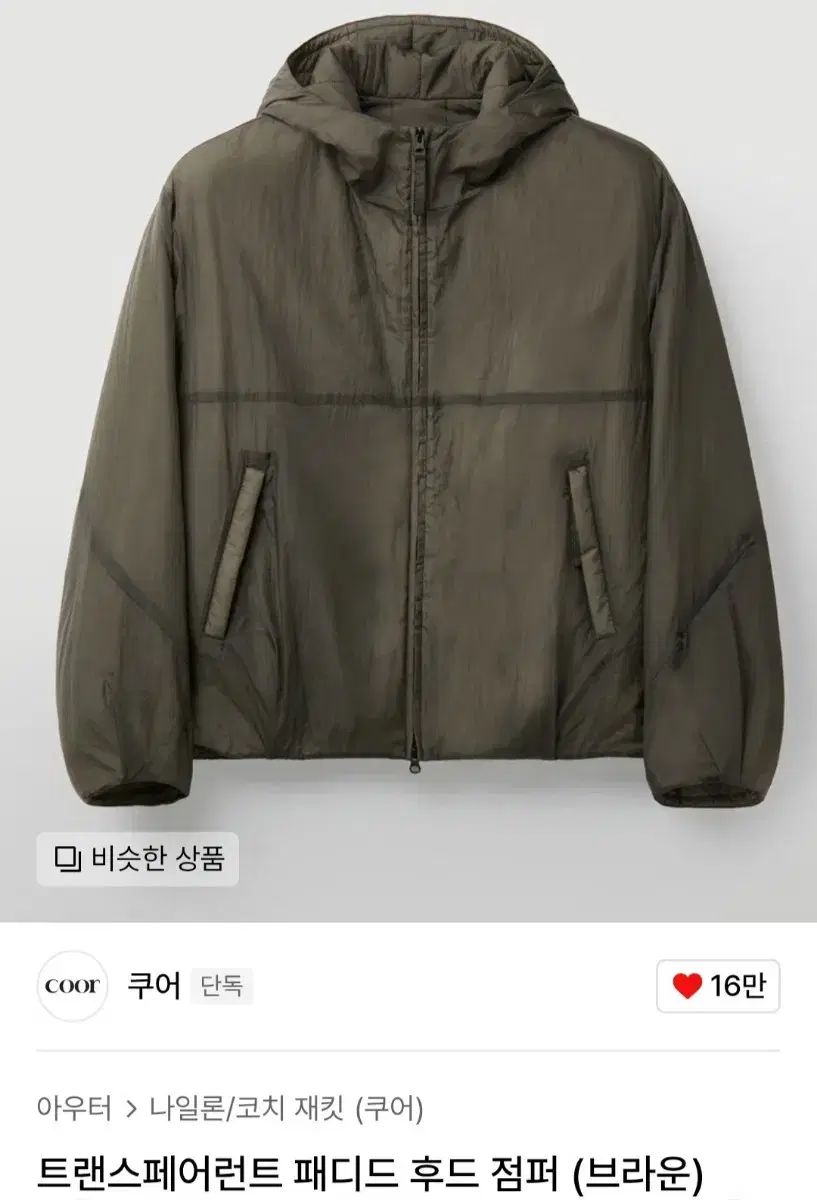Open the 쿠어 brand page
The height and width of the screenshot is (1200, 817).
[153, 986]
